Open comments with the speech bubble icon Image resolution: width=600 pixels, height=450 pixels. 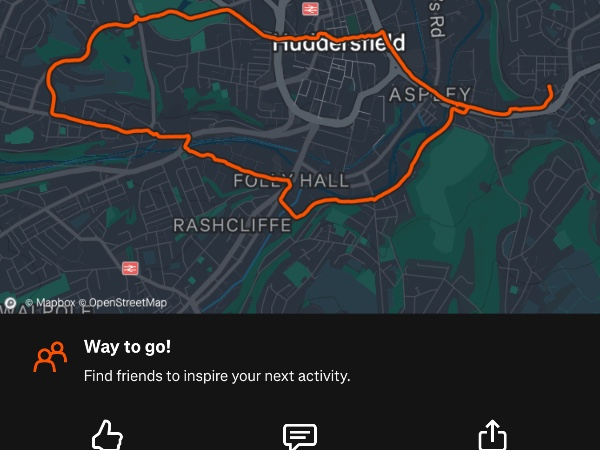[300, 436]
